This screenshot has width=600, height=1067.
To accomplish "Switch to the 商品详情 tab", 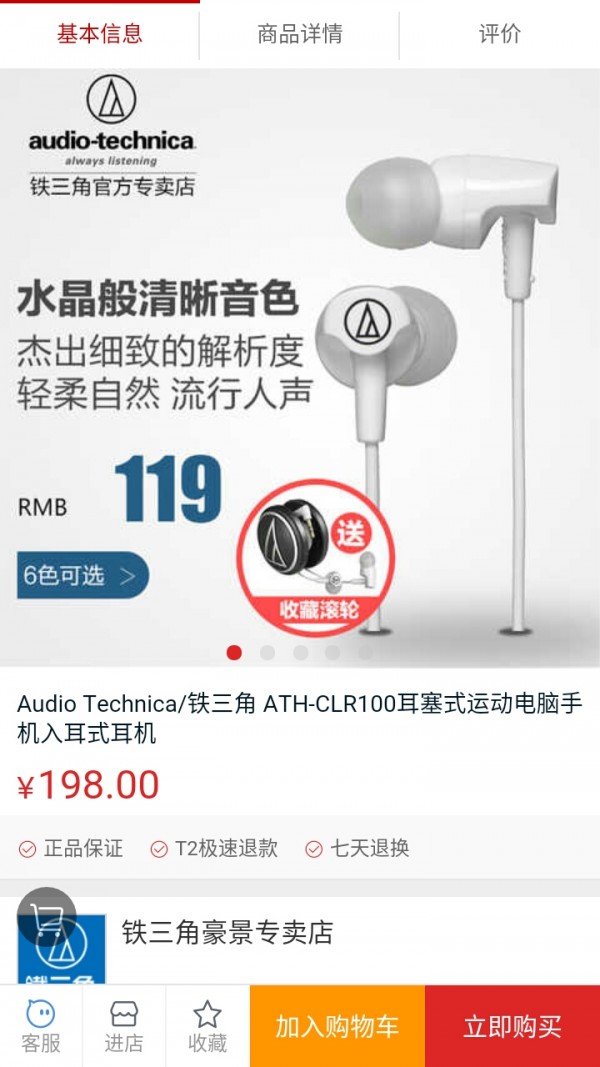I will pos(299,34).
